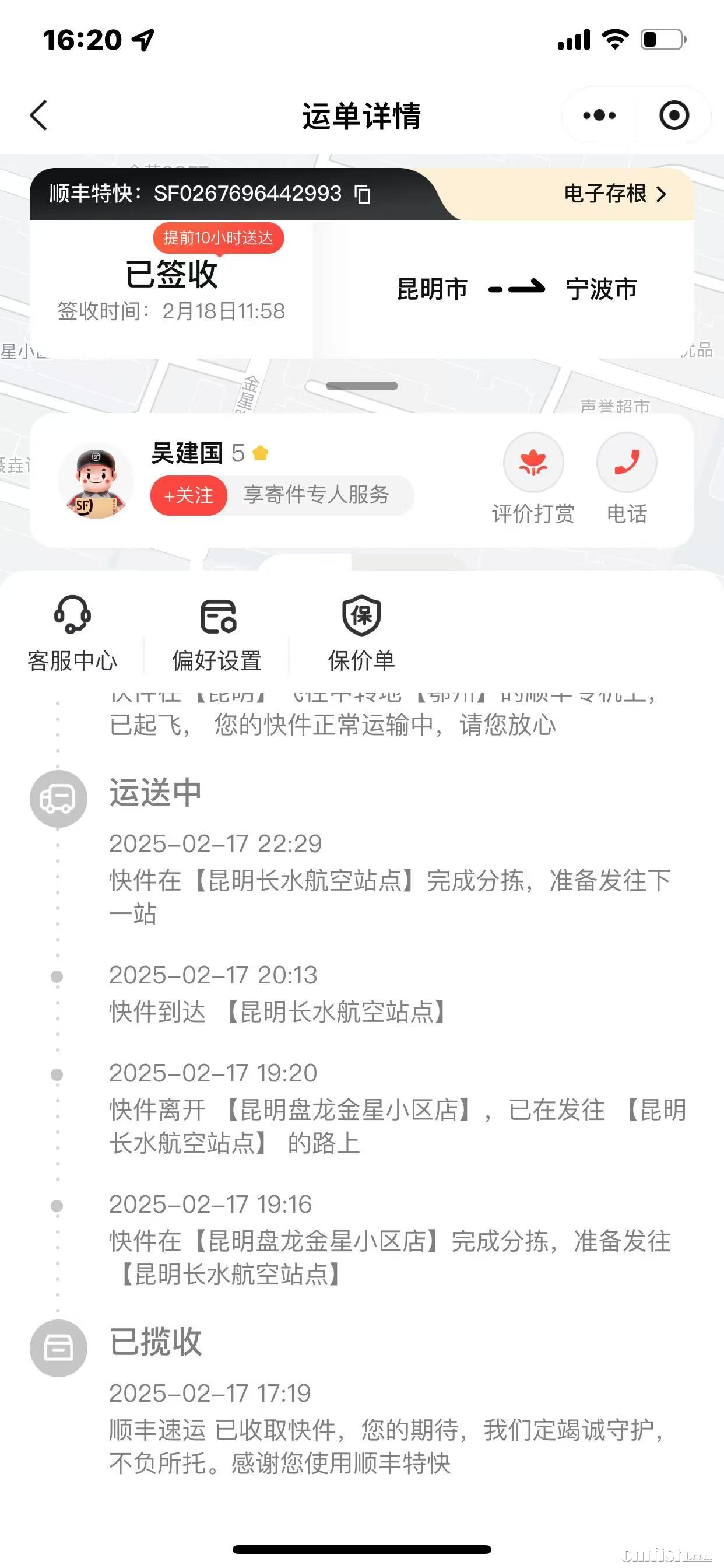Close the mini program with target icon

coord(673,116)
